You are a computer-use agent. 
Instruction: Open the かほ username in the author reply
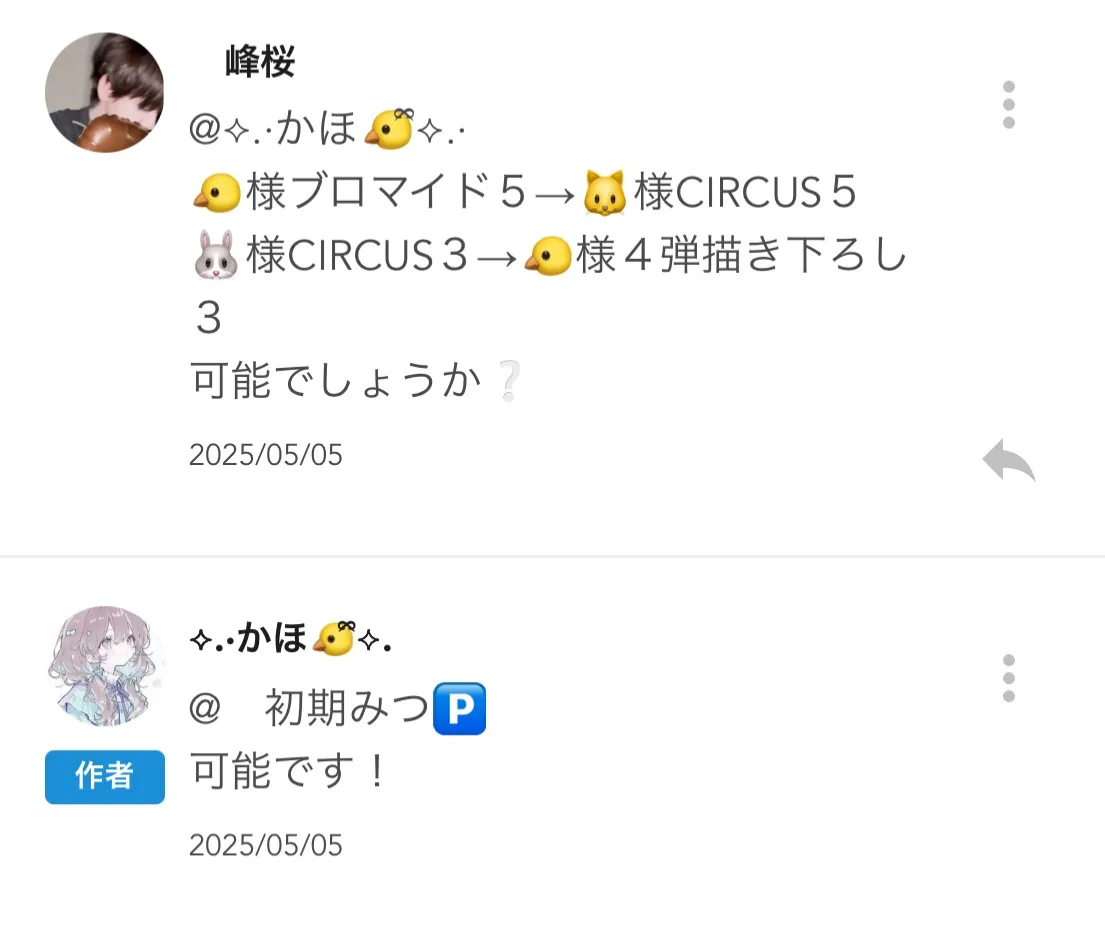point(290,638)
